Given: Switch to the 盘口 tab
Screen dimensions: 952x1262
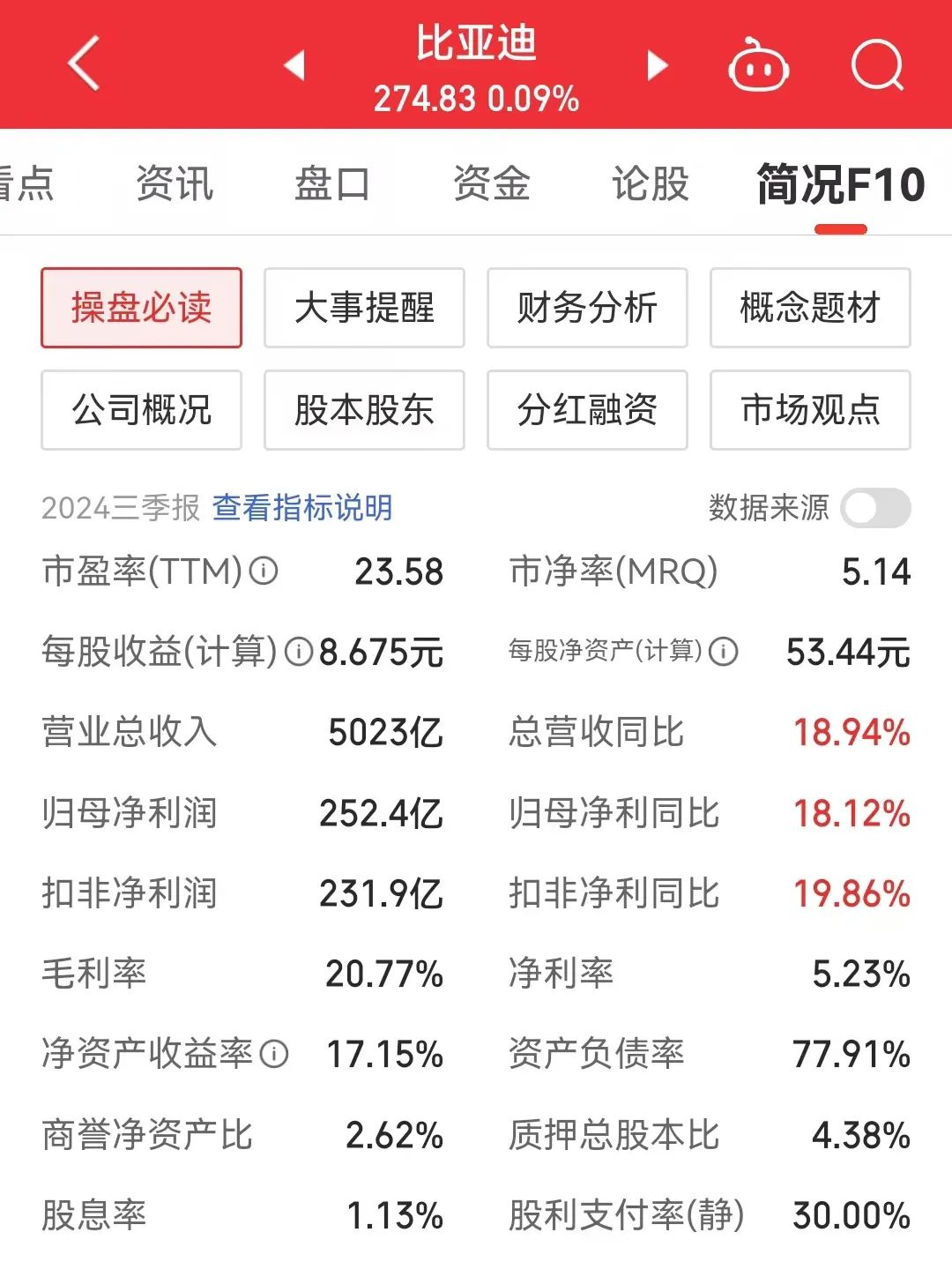Looking at the screenshot, I should [332, 184].
